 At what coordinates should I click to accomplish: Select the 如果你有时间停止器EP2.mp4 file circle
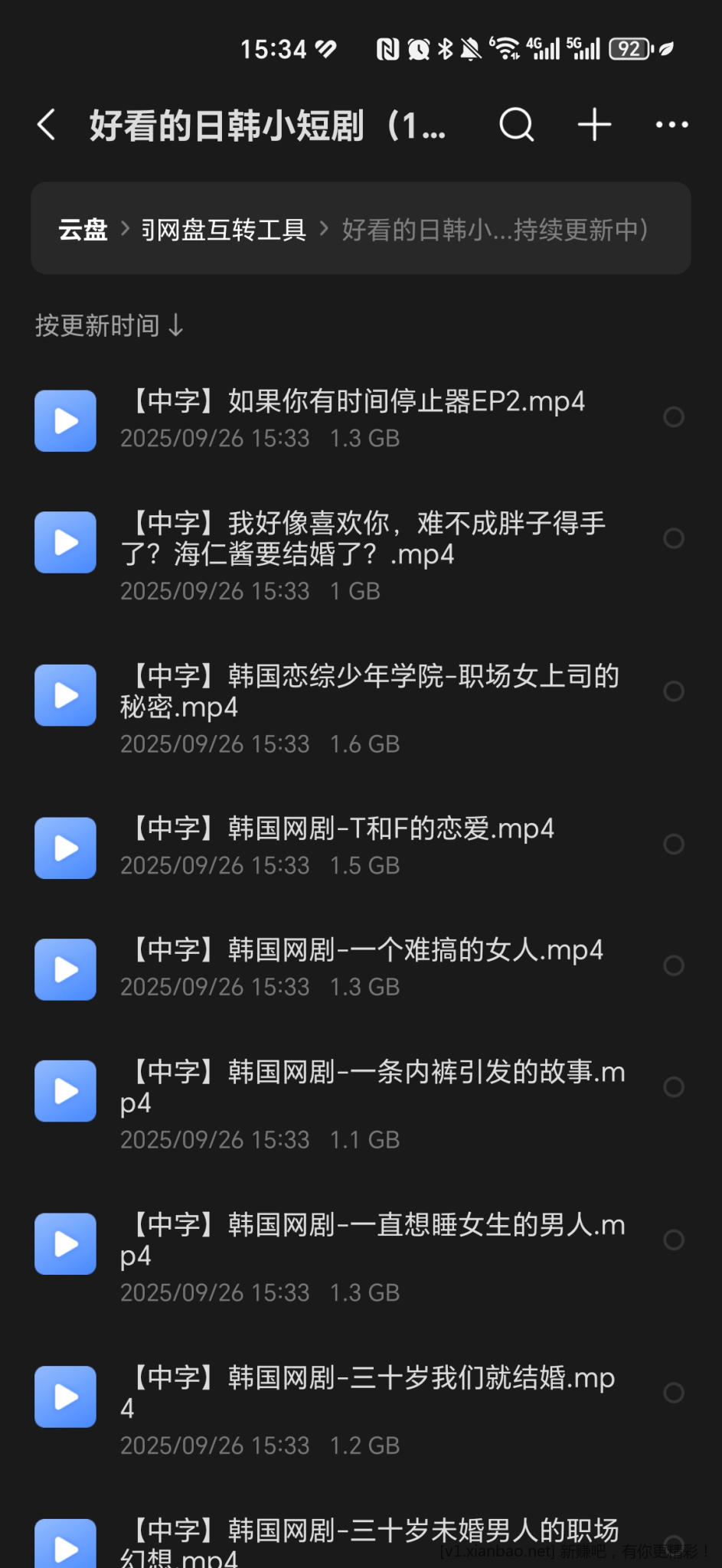[673, 417]
